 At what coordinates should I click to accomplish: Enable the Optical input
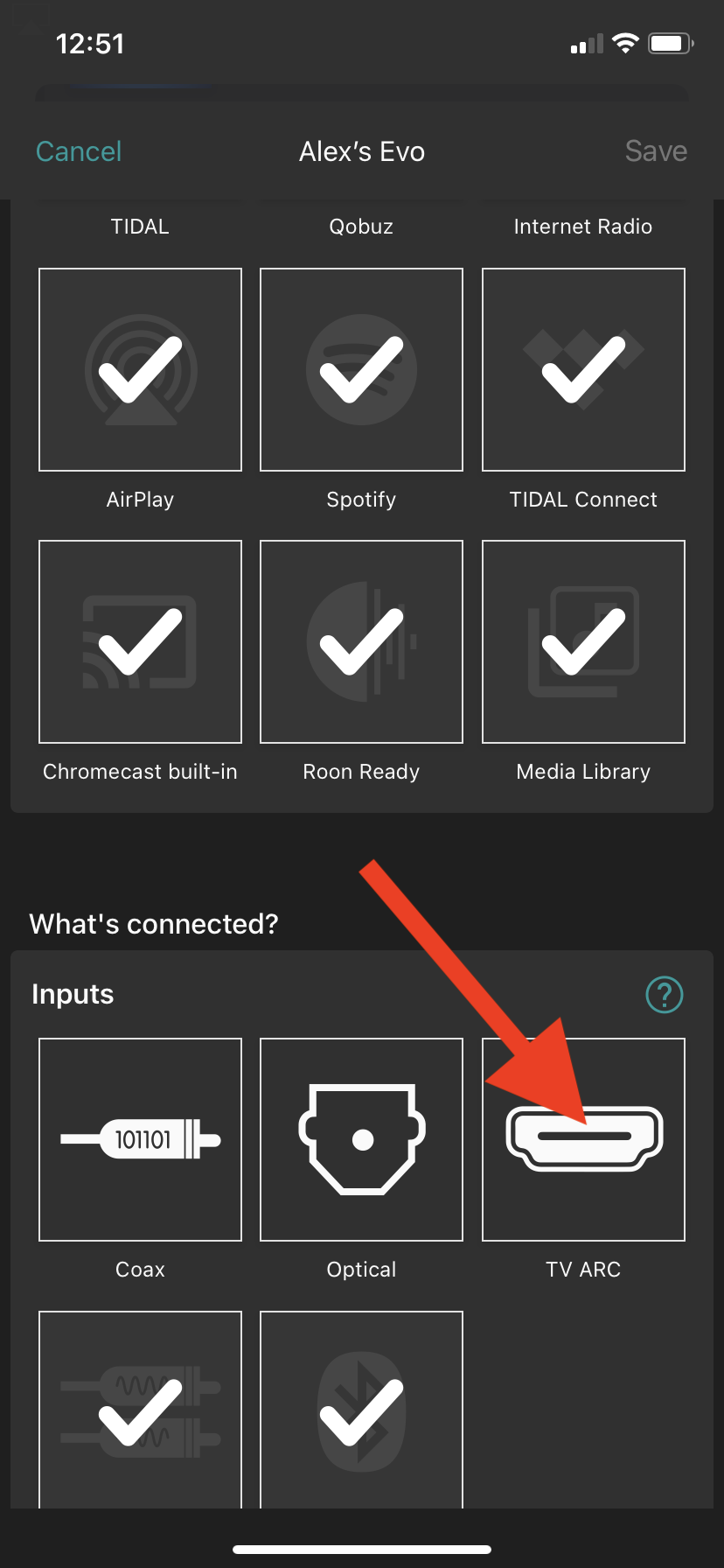coord(361,1139)
